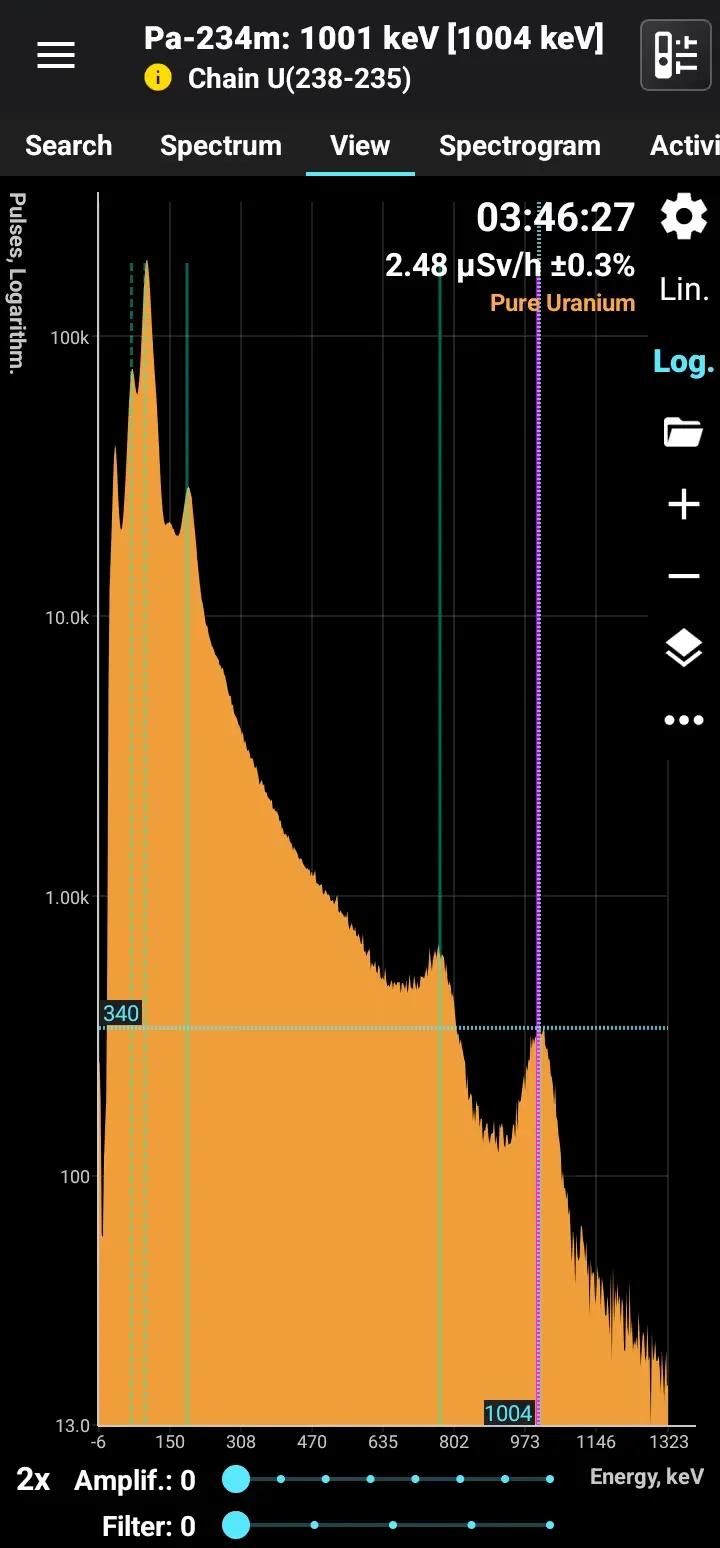Select the Lin. linear scale
This screenshot has width=720, height=1548.
(684, 290)
